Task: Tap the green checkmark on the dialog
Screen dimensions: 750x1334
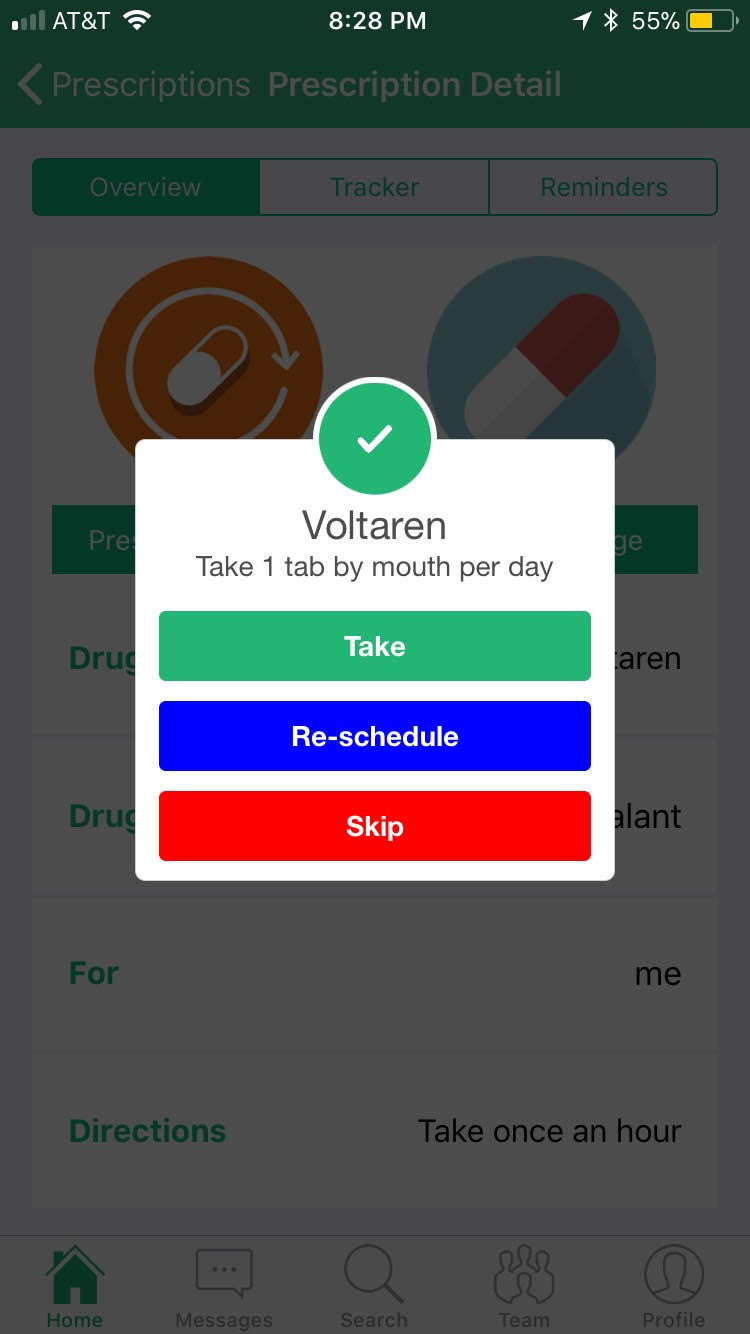Action: (374, 437)
